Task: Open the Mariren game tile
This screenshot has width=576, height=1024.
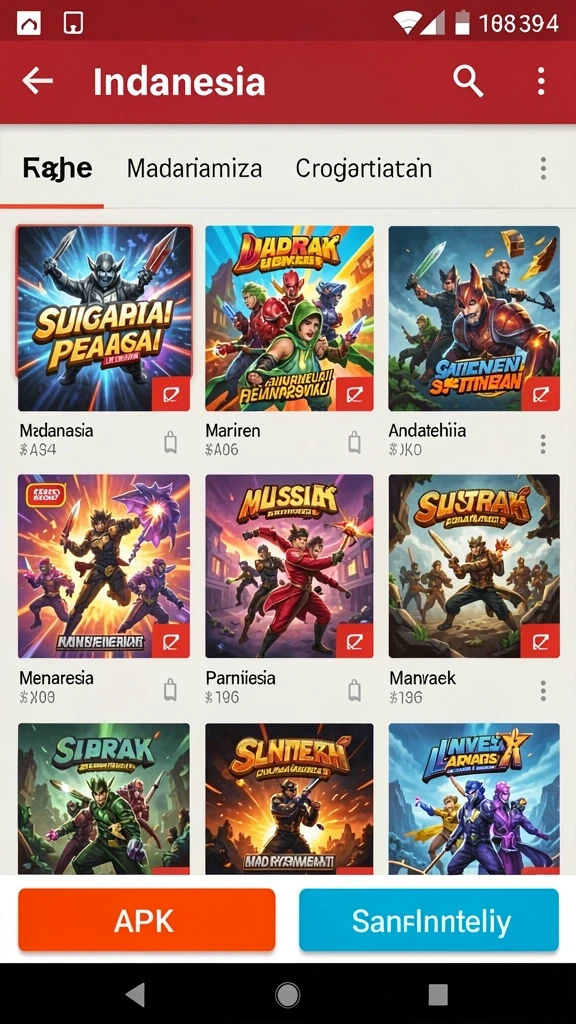Action: point(289,318)
